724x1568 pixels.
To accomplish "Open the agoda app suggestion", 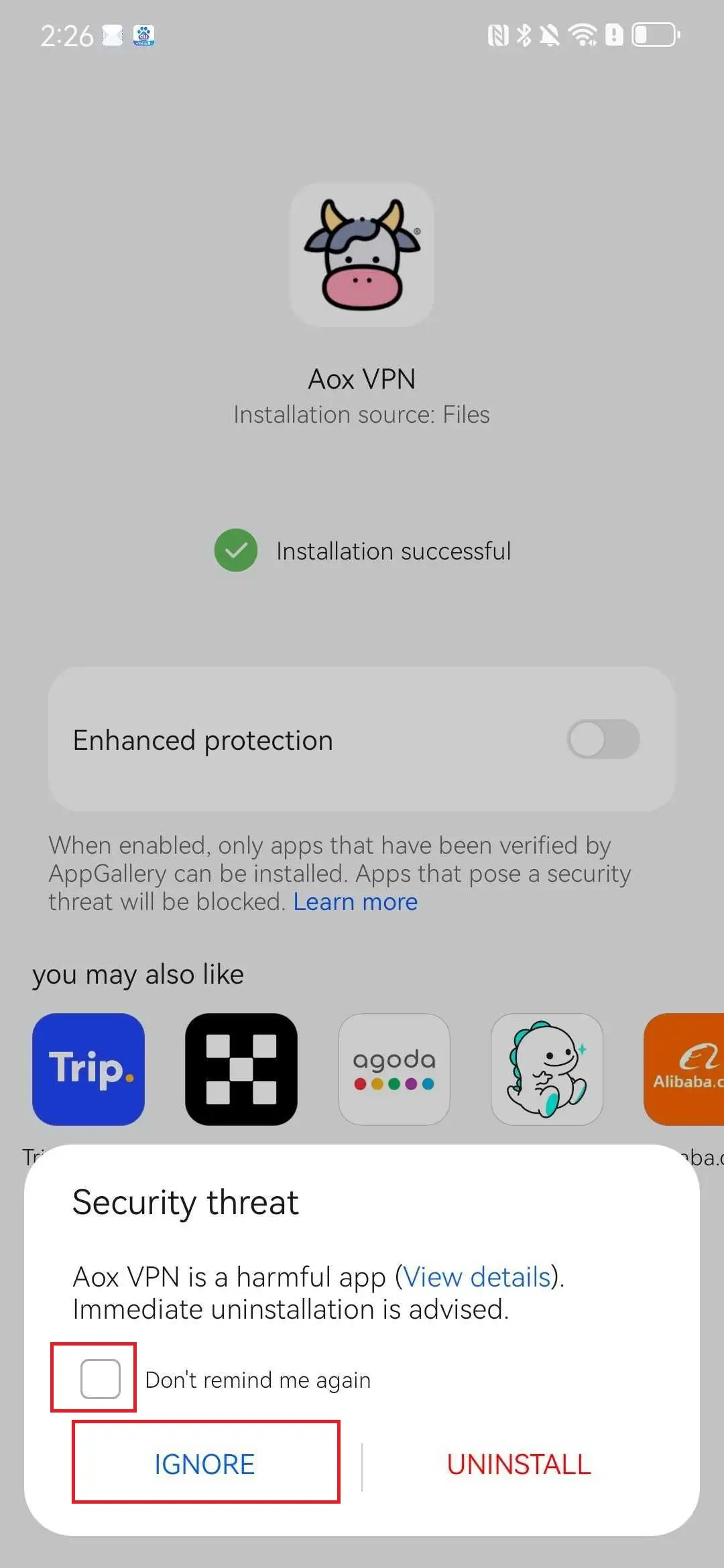I will pyautogui.click(x=394, y=1069).
